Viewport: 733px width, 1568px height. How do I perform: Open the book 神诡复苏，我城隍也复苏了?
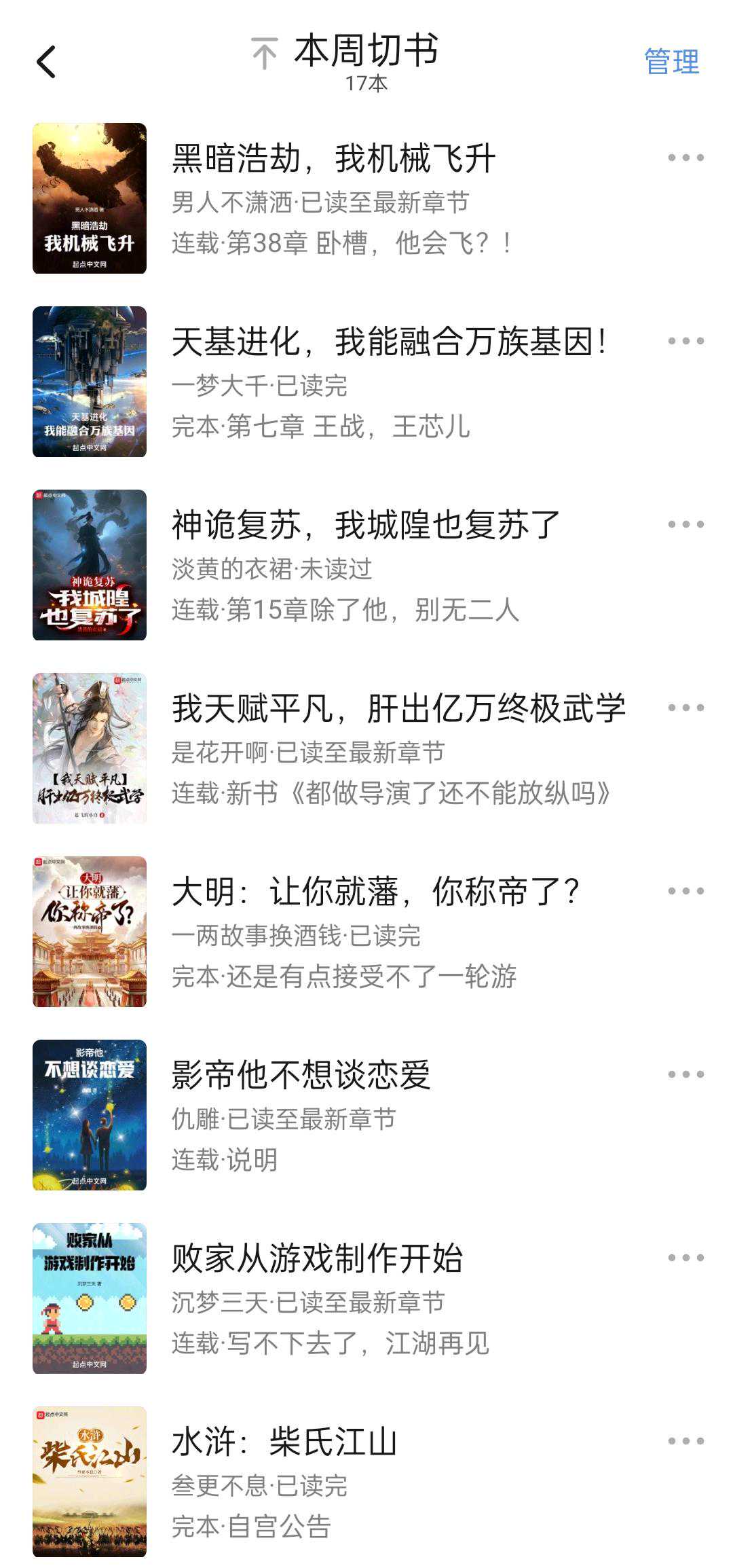coord(365,526)
